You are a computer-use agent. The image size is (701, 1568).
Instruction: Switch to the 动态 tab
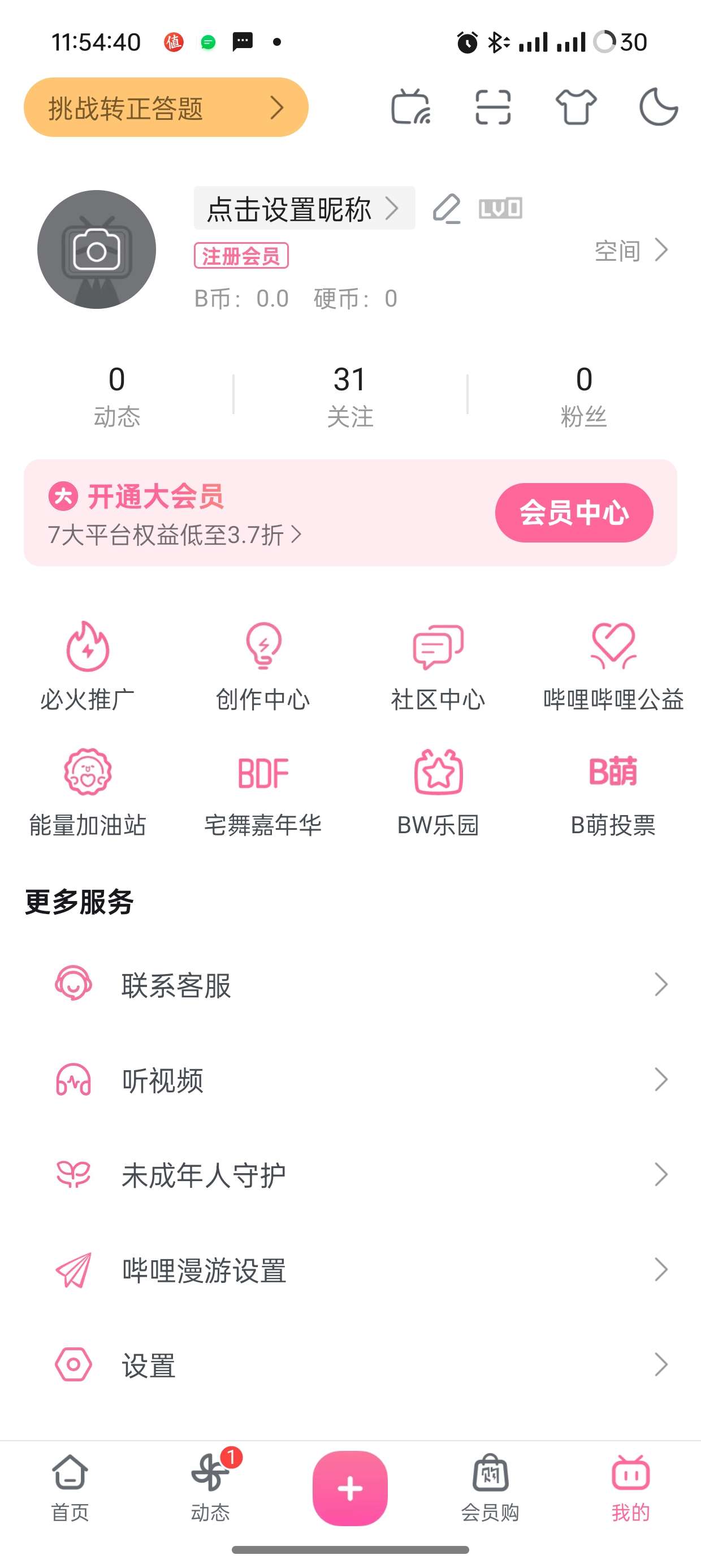coord(210,1488)
